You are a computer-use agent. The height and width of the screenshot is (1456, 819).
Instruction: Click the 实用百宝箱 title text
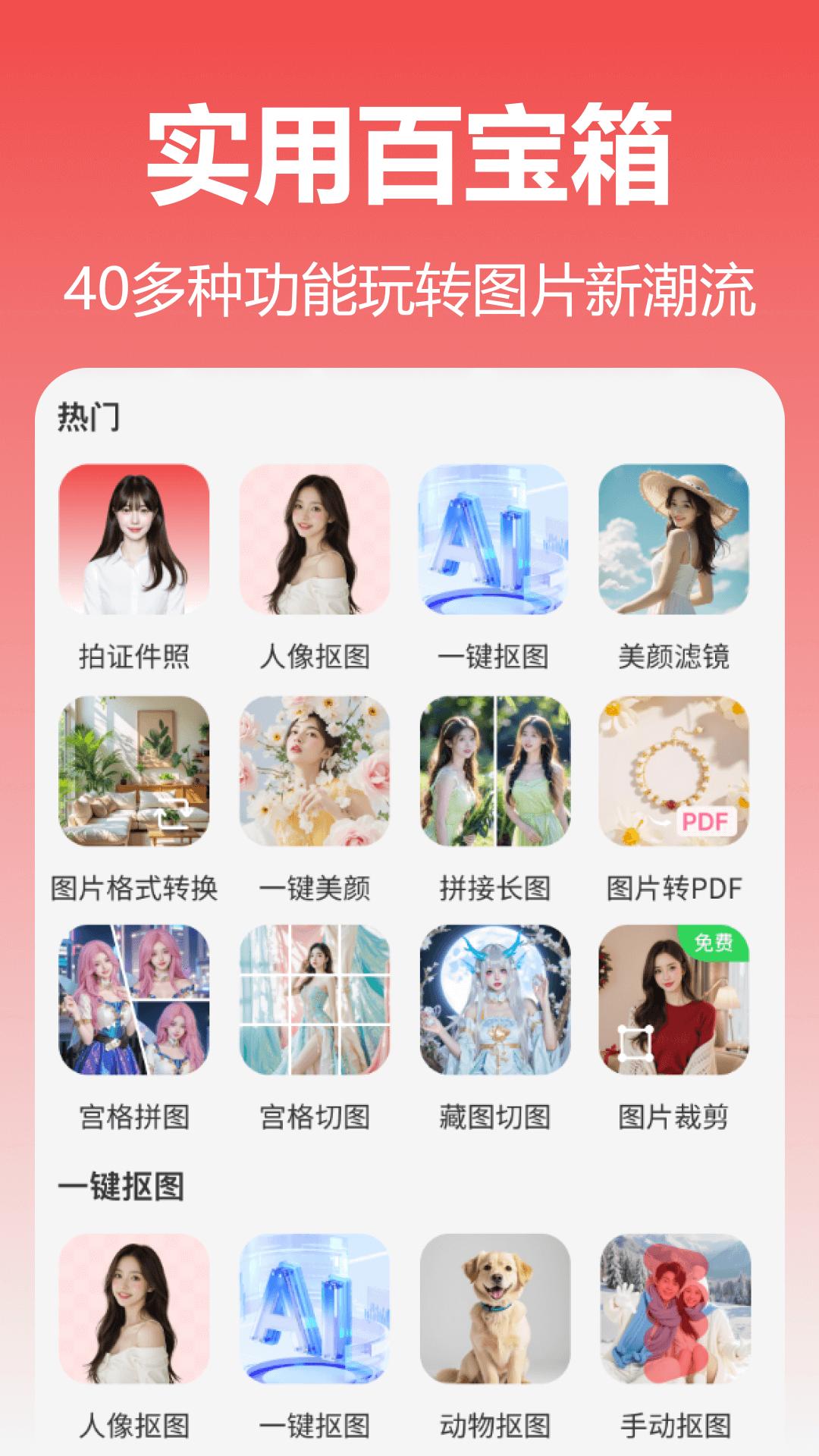(x=409, y=154)
